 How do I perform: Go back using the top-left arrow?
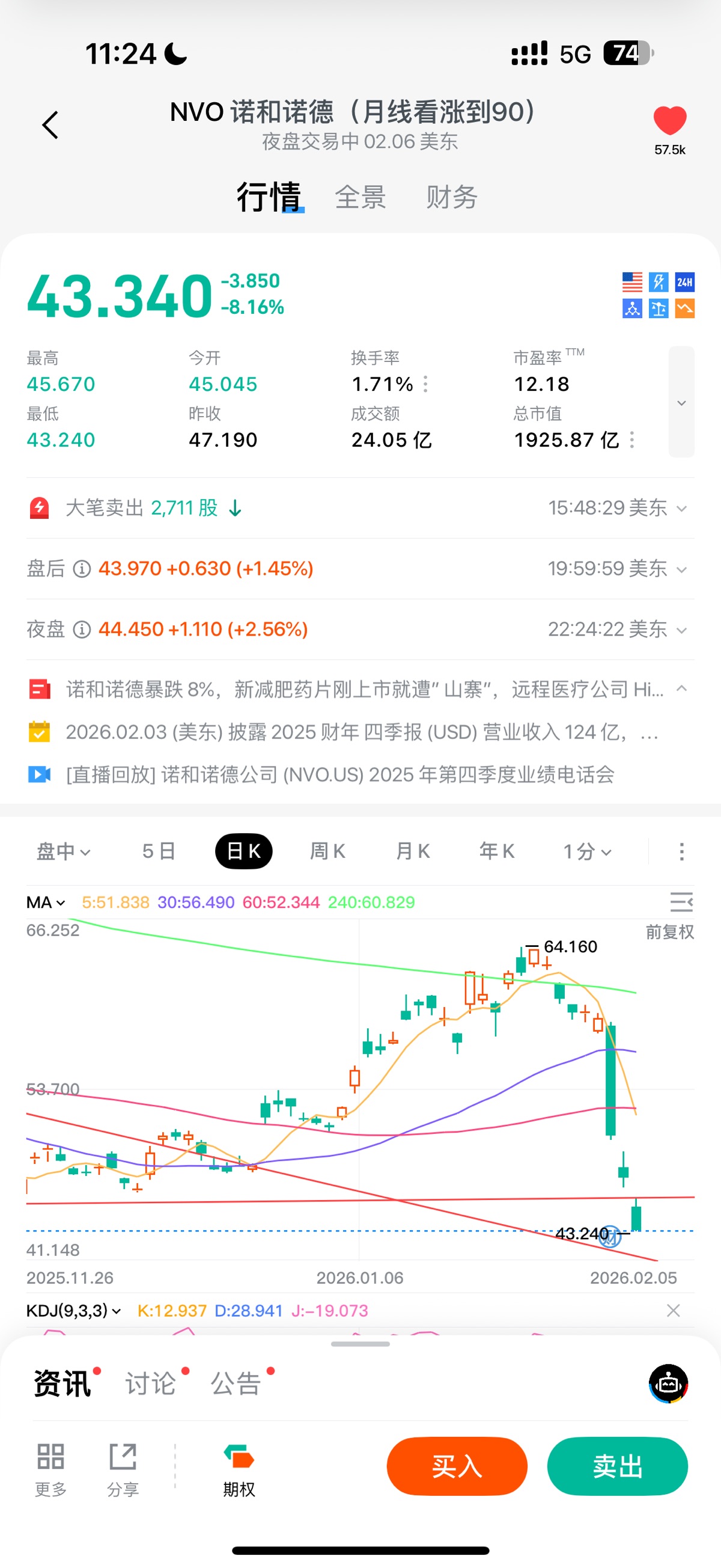pyautogui.click(x=50, y=126)
